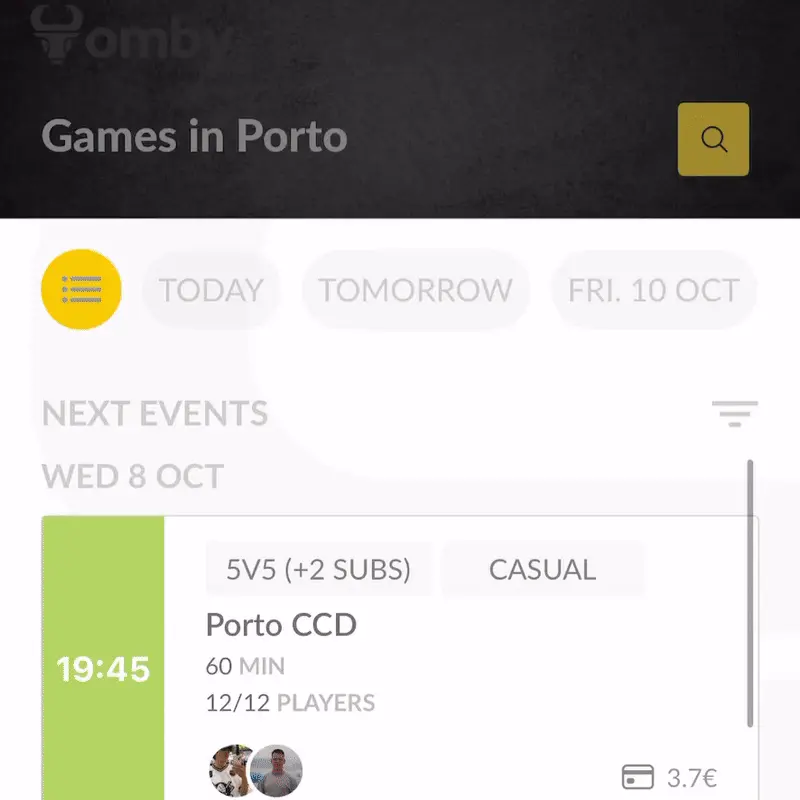Open the filter icon beside NEXT EVENTS

pos(734,413)
